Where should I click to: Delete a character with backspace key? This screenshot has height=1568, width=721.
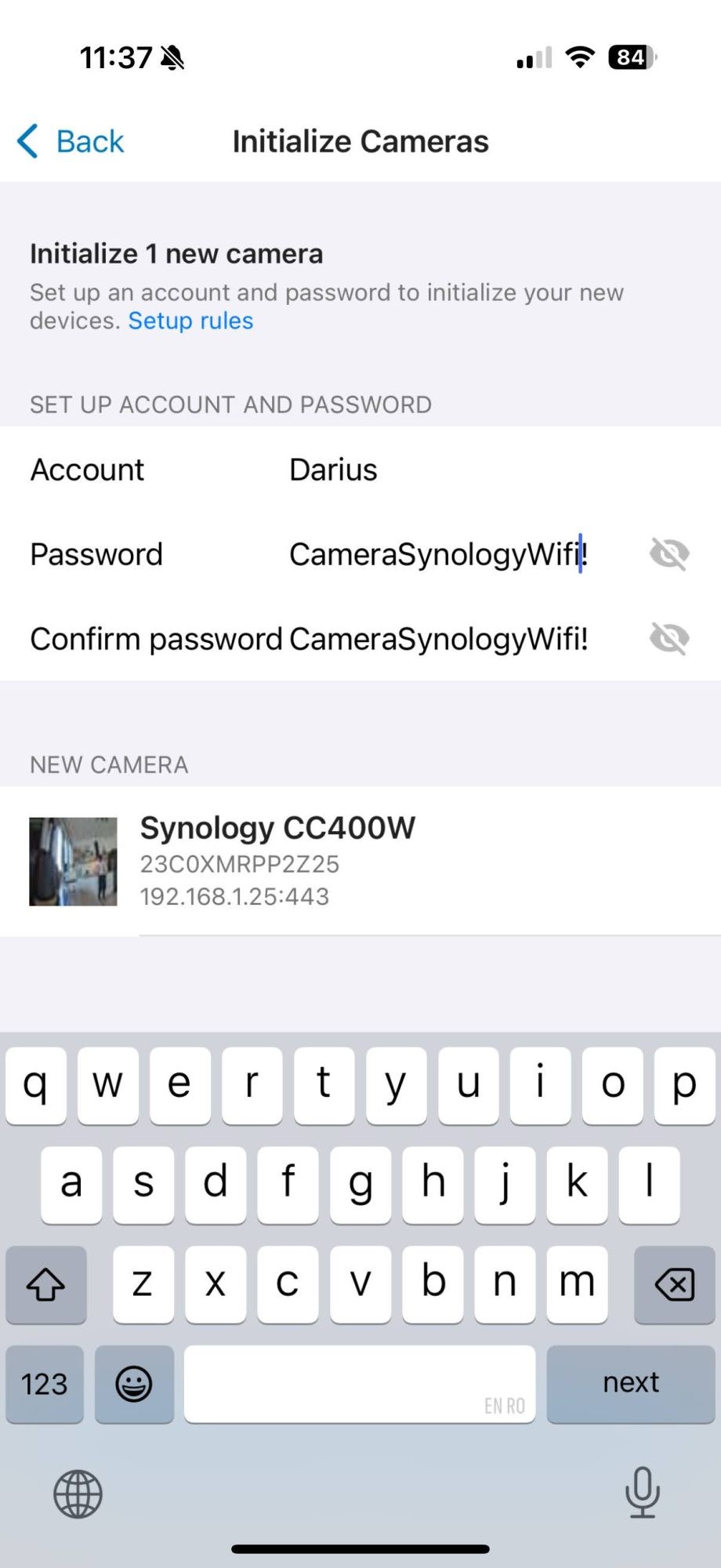tap(674, 1284)
